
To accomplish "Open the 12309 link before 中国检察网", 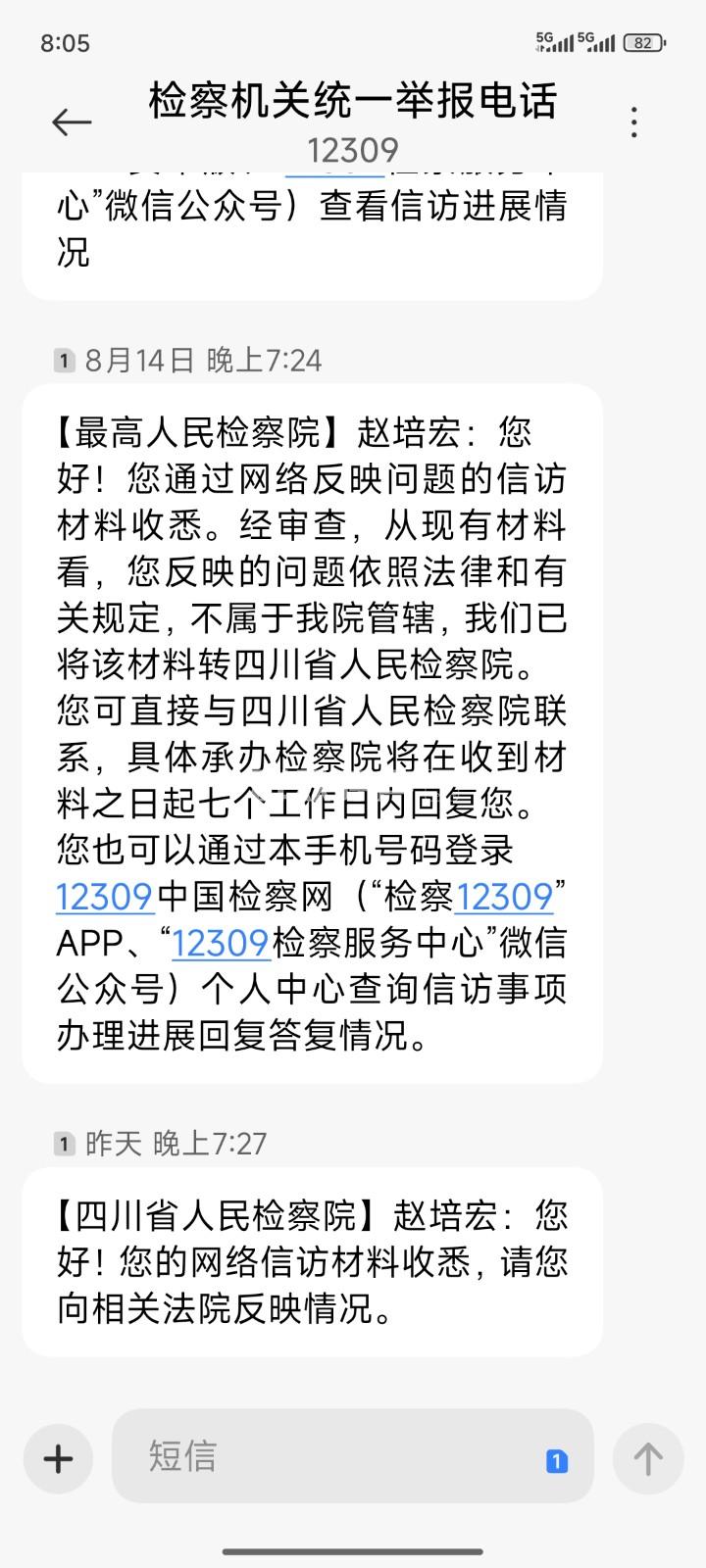I will 105,897.
